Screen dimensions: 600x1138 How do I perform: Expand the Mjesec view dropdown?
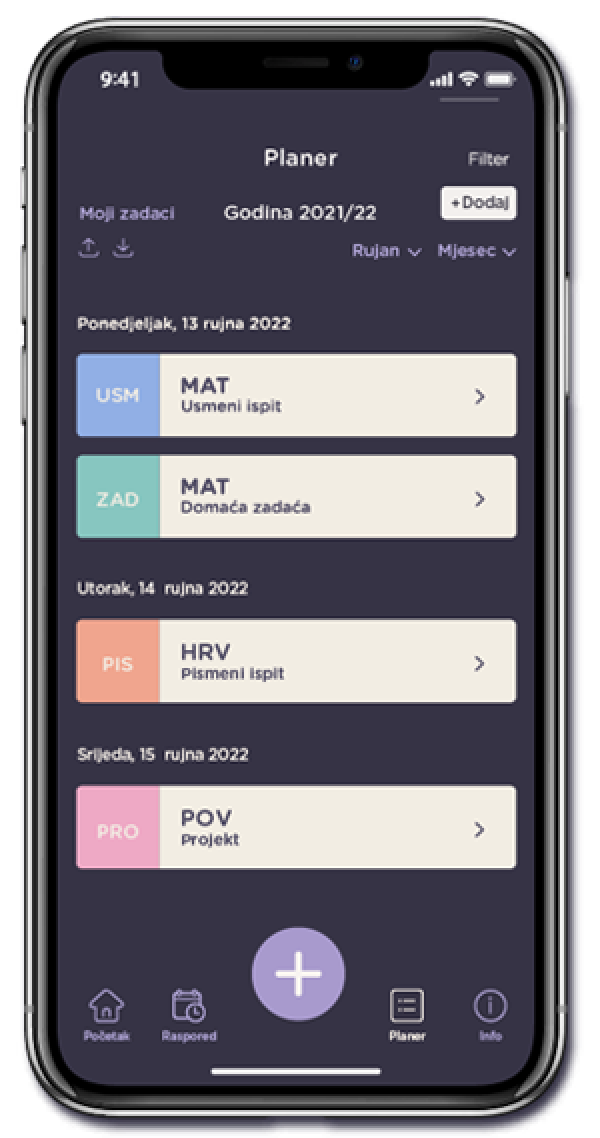pos(476,251)
